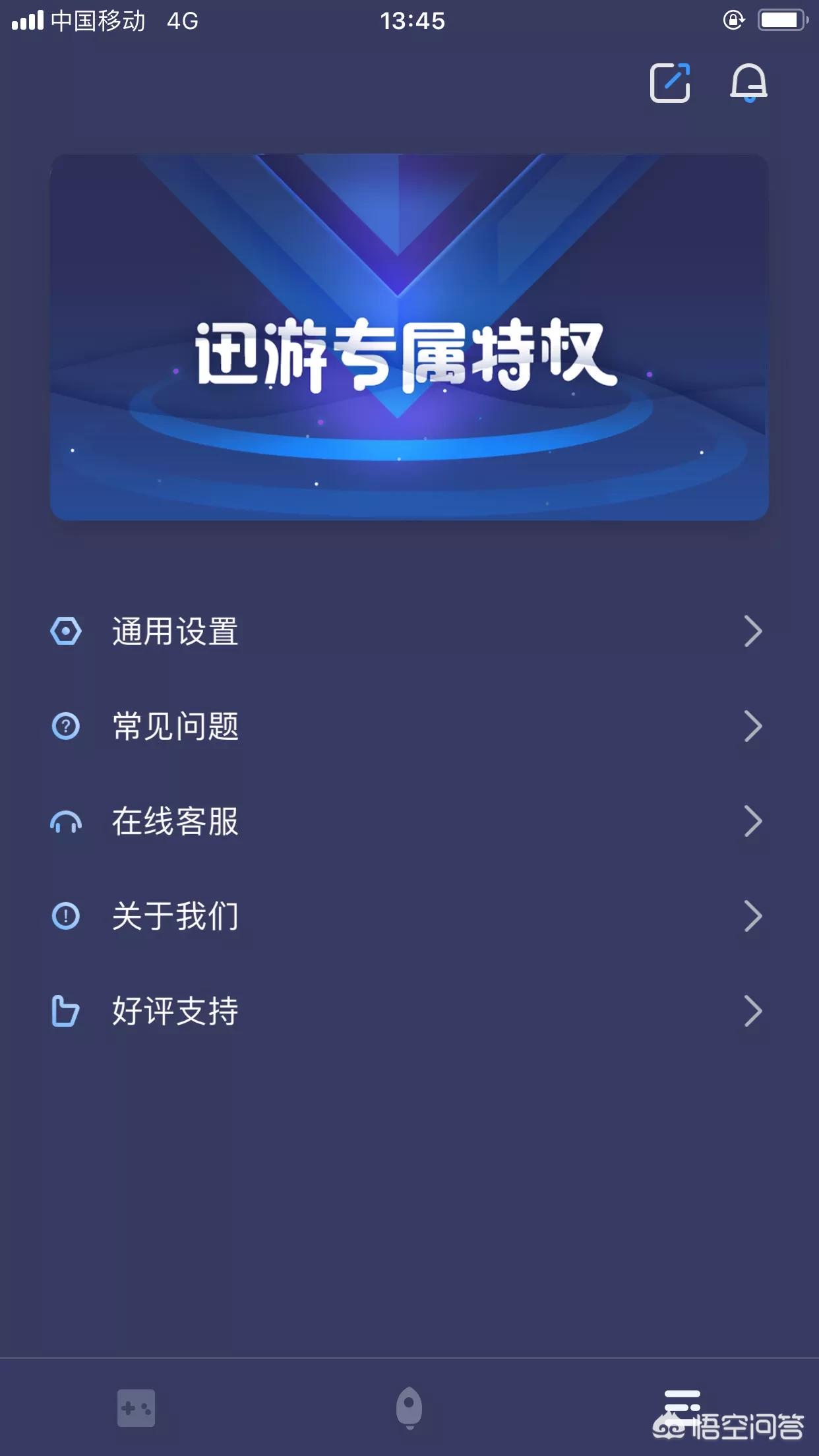Image resolution: width=819 pixels, height=1456 pixels.
Task: Select 好评支持 to rate the app
Action: point(409,1011)
